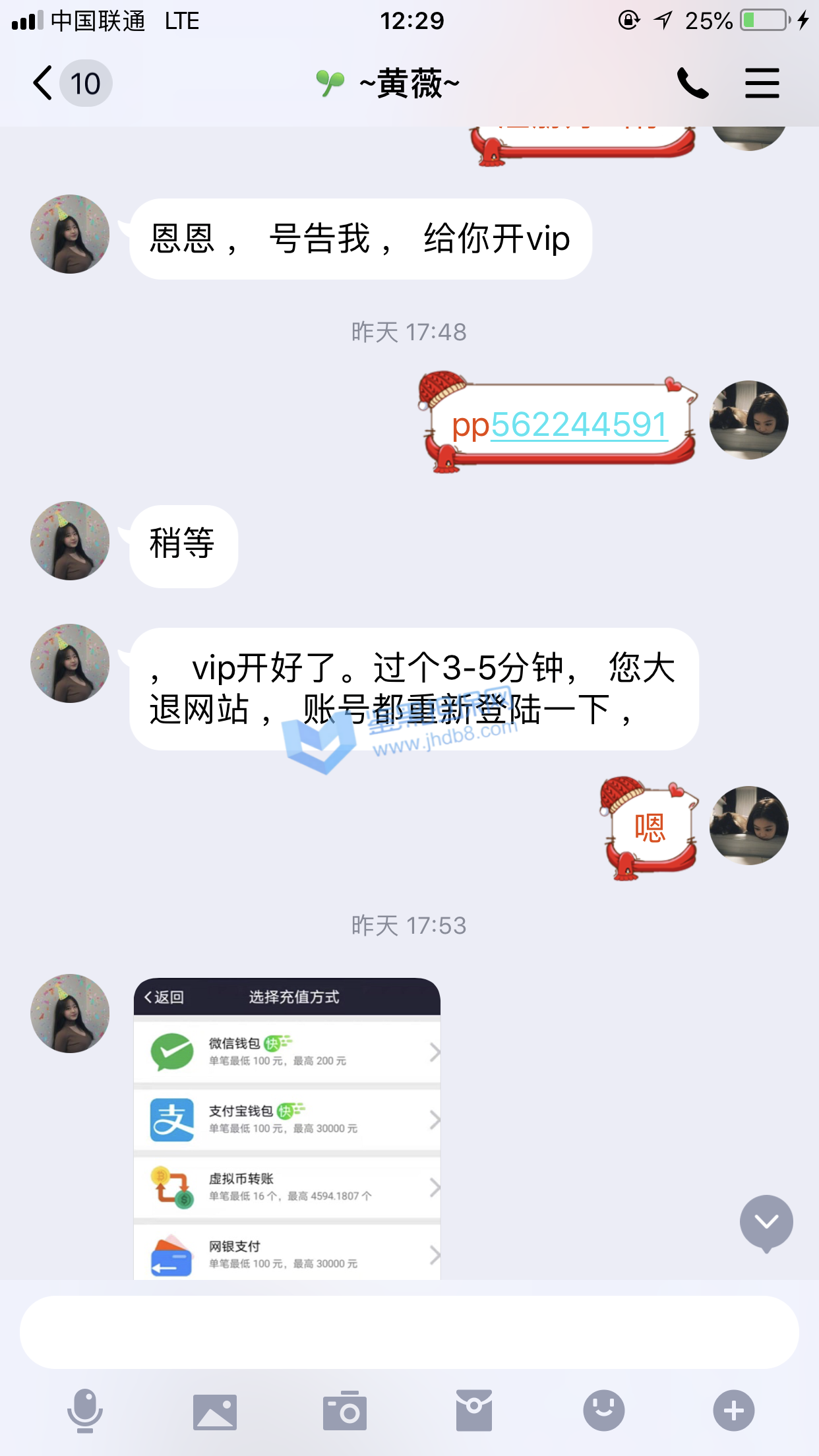Open the camera to take a photo
Viewport: 819px width, 1456px height.
point(344,1410)
